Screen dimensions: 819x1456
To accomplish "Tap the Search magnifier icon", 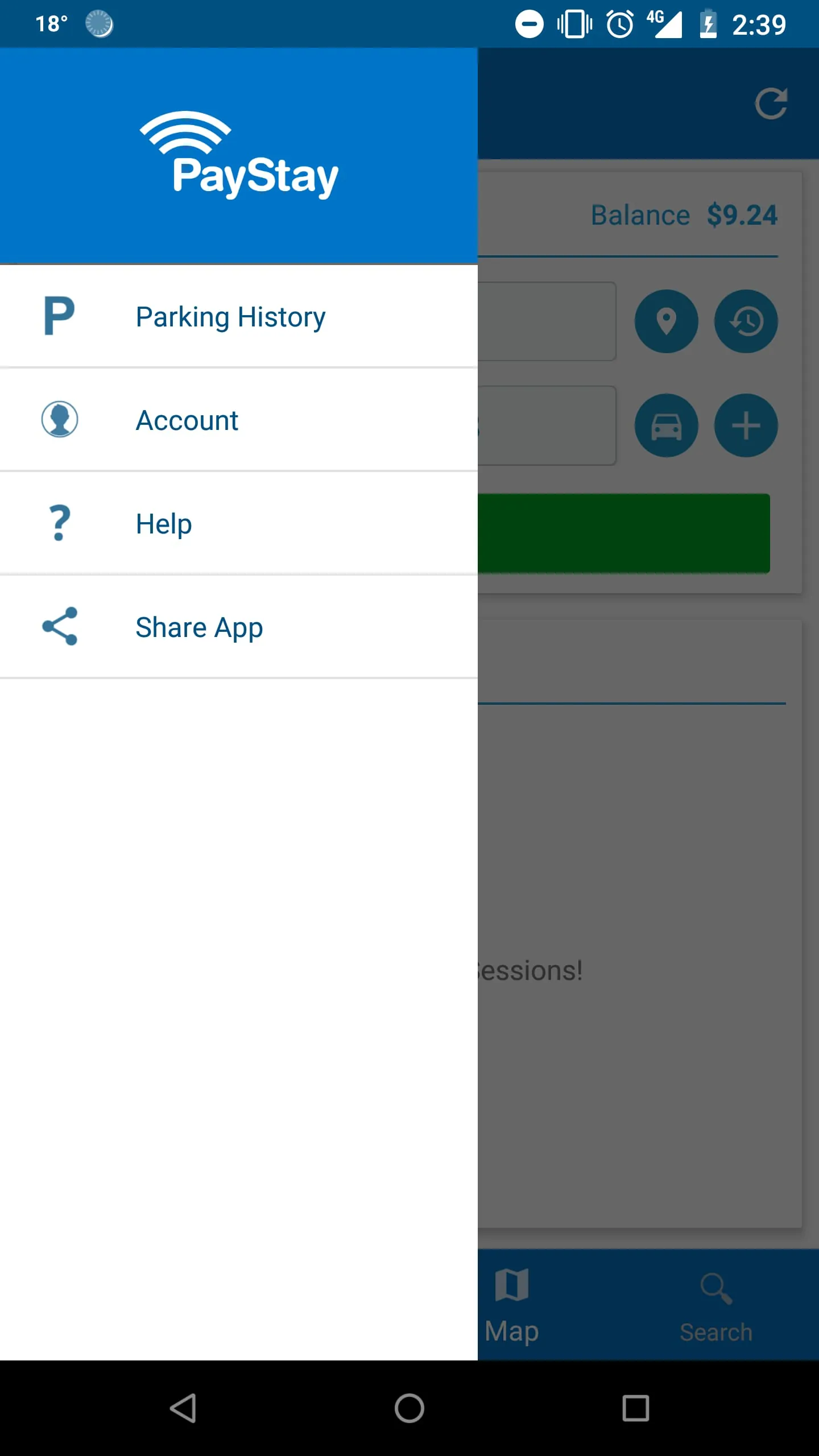I will [x=715, y=1287].
